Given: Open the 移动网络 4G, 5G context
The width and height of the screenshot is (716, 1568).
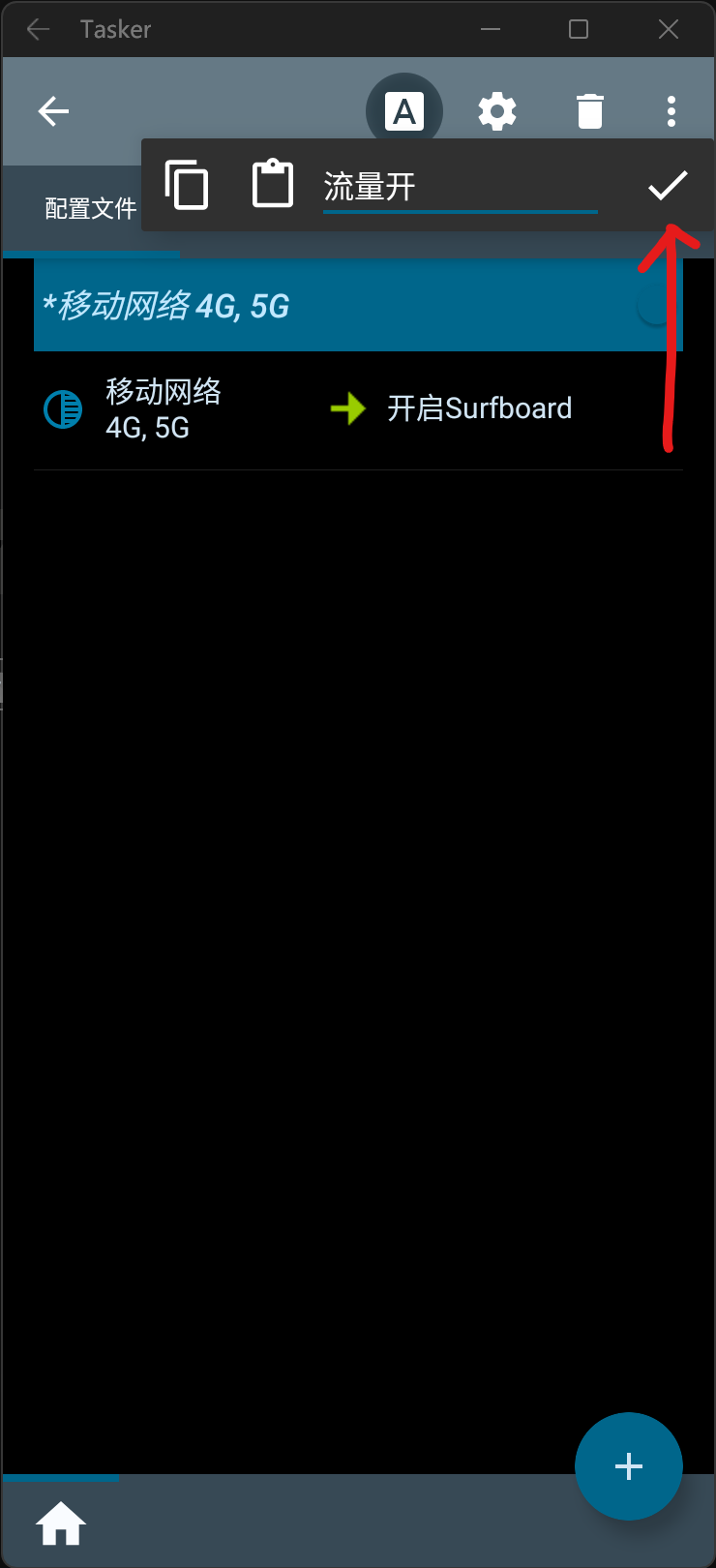Looking at the screenshot, I should point(163,408).
